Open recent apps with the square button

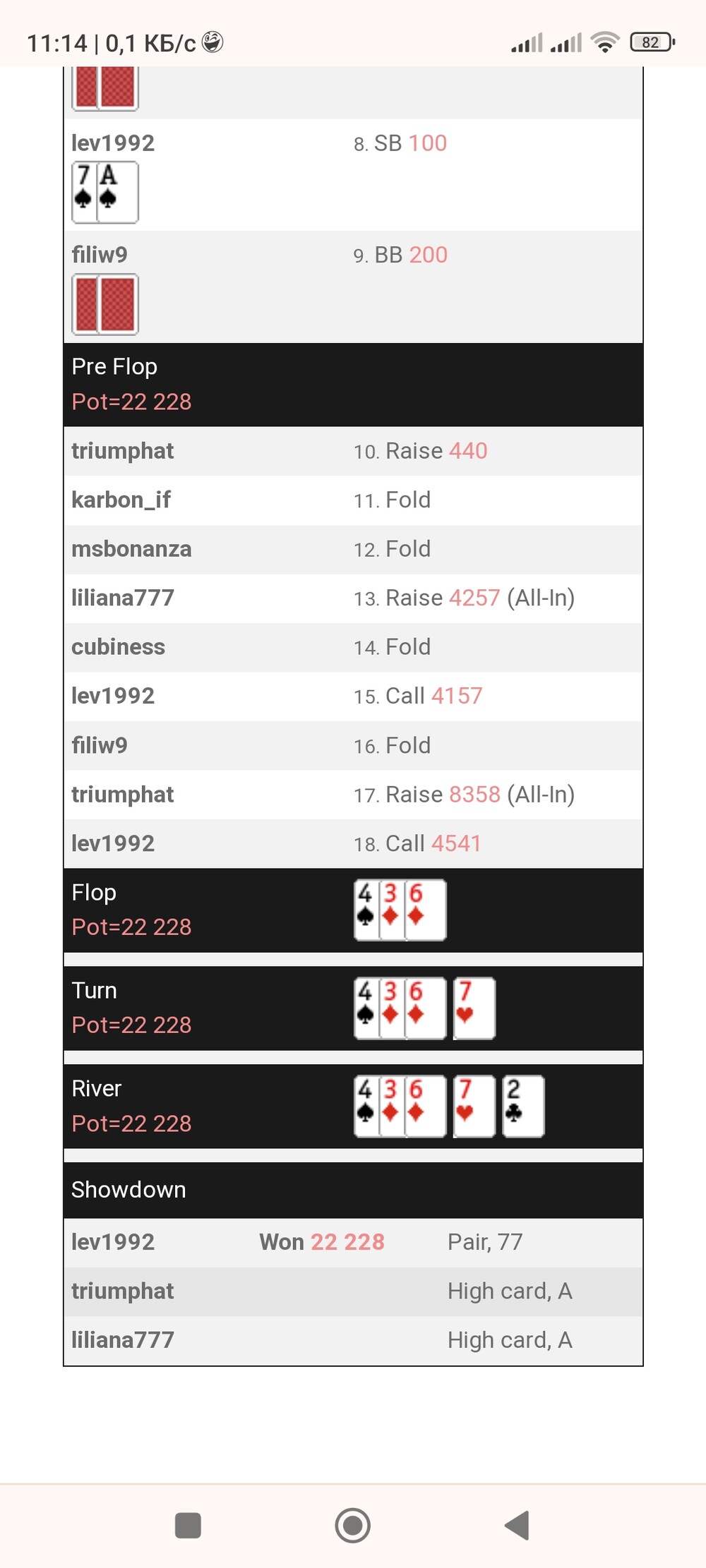tap(188, 1525)
